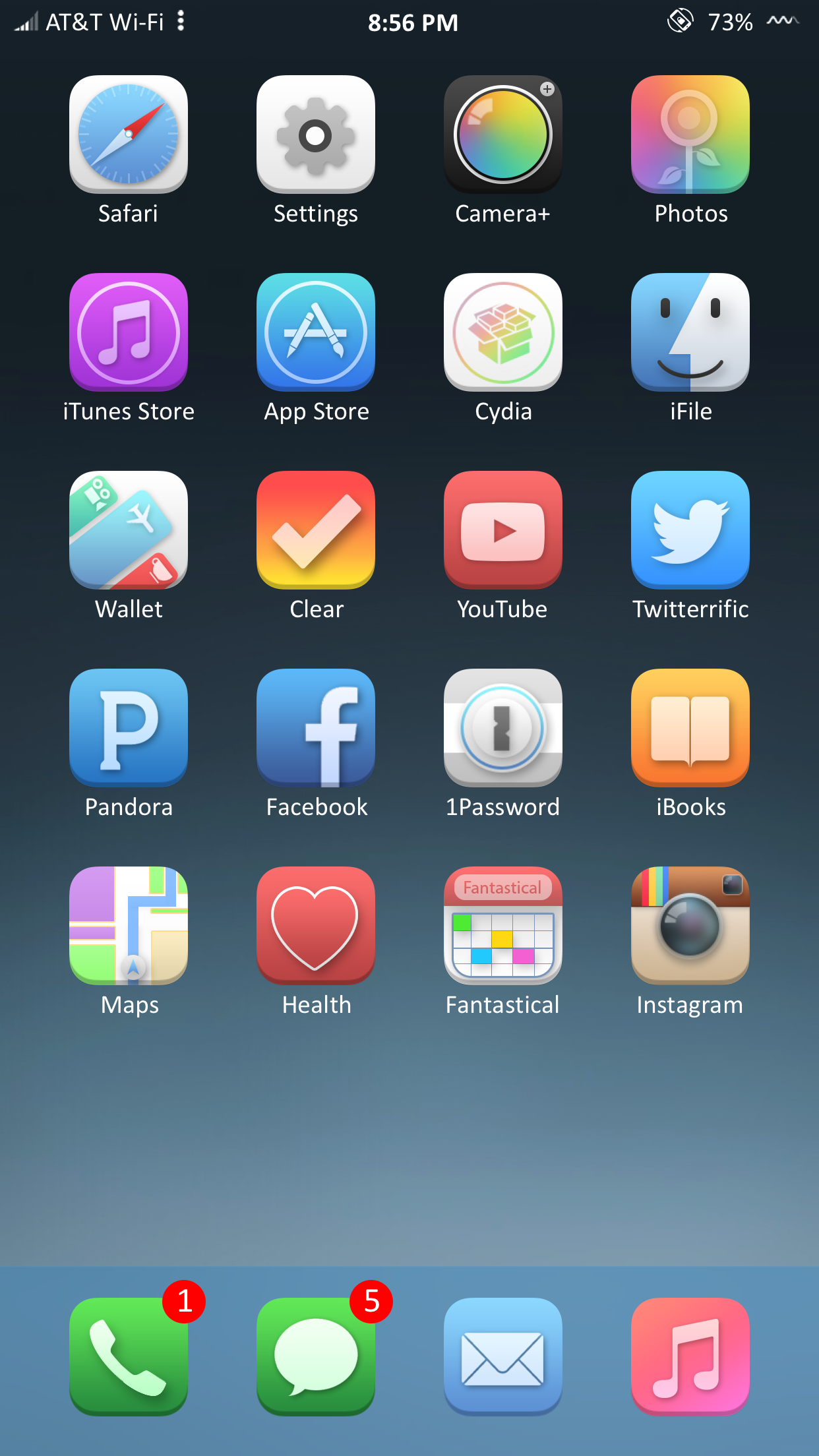The height and width of the screenshot is (1456, 819).
Task: Open iFile file manager
Action: (x=690, y=332)
